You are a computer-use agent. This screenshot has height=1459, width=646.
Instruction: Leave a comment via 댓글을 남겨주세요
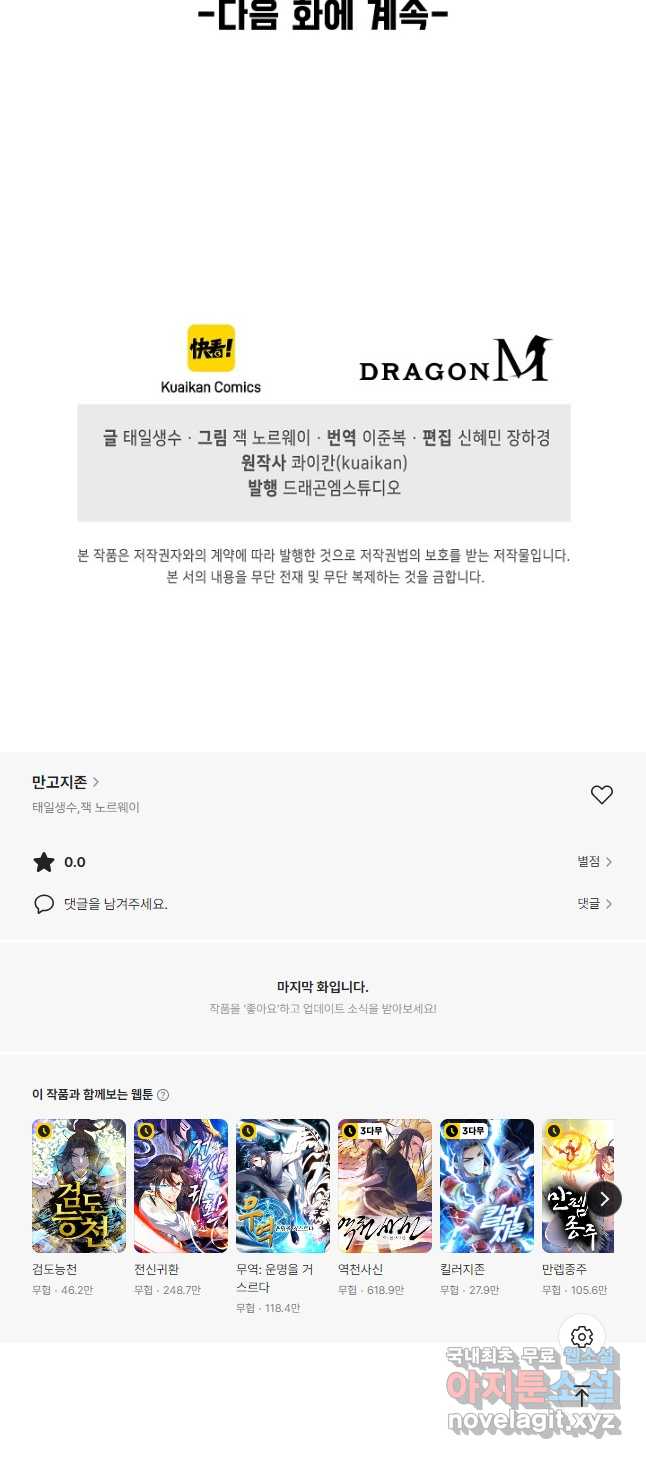(115, 904)
